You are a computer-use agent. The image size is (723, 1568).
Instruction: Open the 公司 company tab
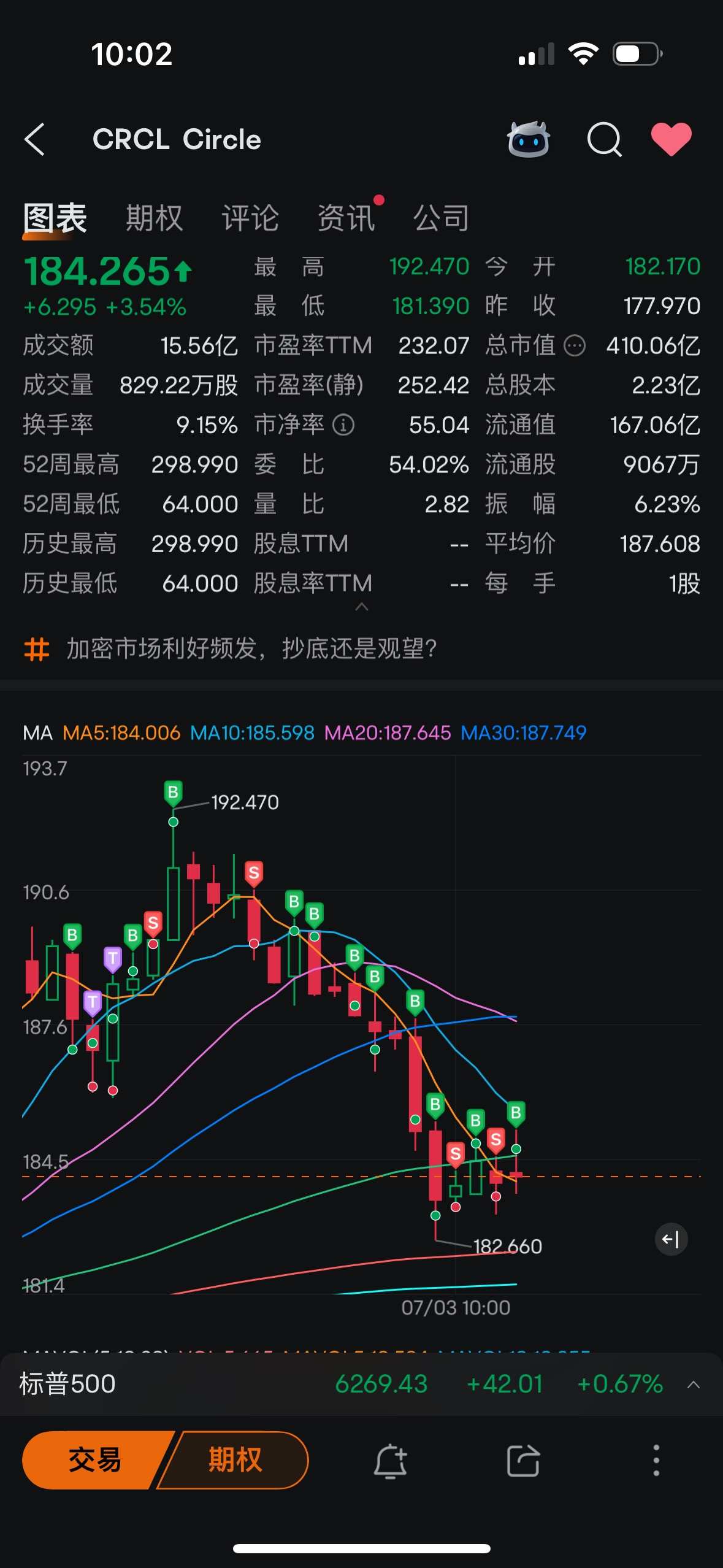point(442,218)
